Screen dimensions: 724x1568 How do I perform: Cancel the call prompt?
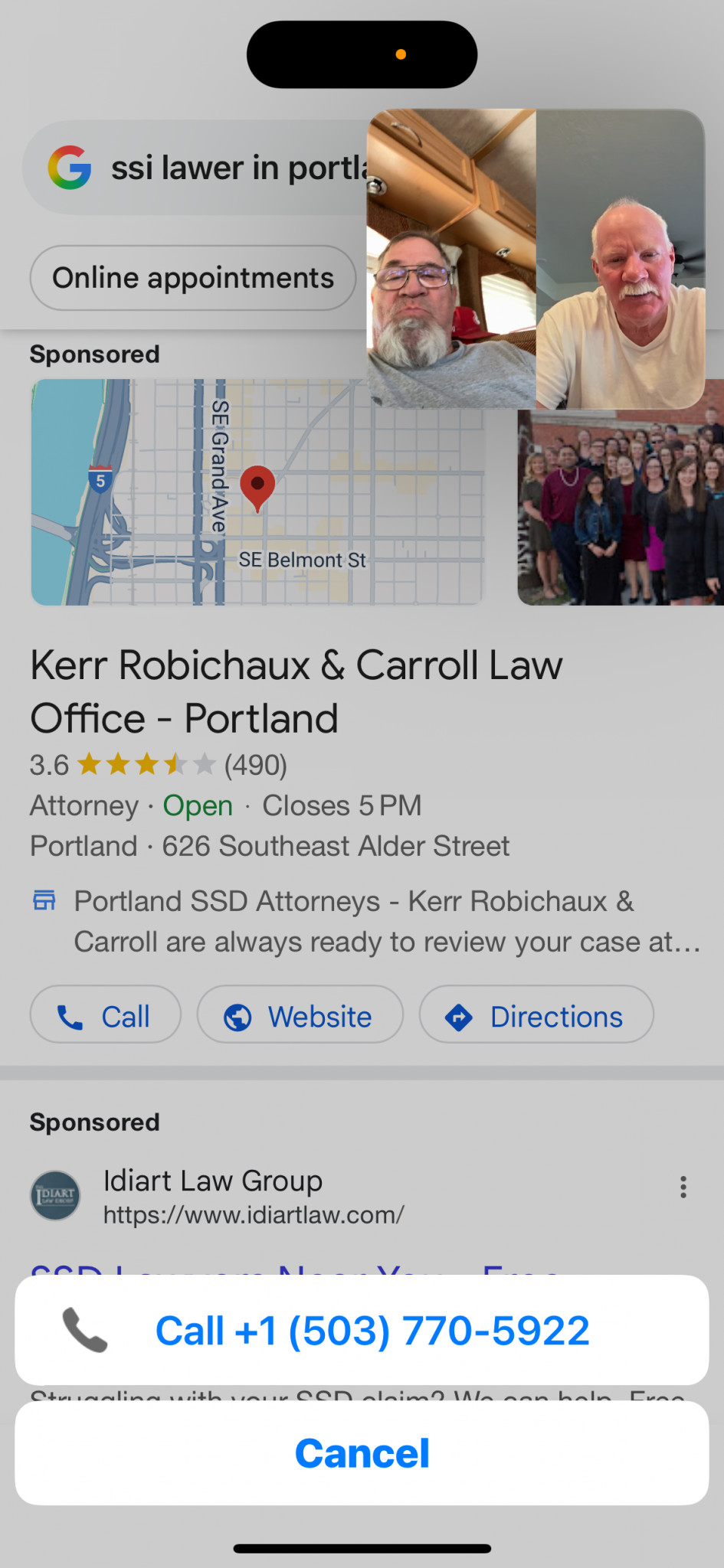pyautogui.click(x=362, y=1453)
